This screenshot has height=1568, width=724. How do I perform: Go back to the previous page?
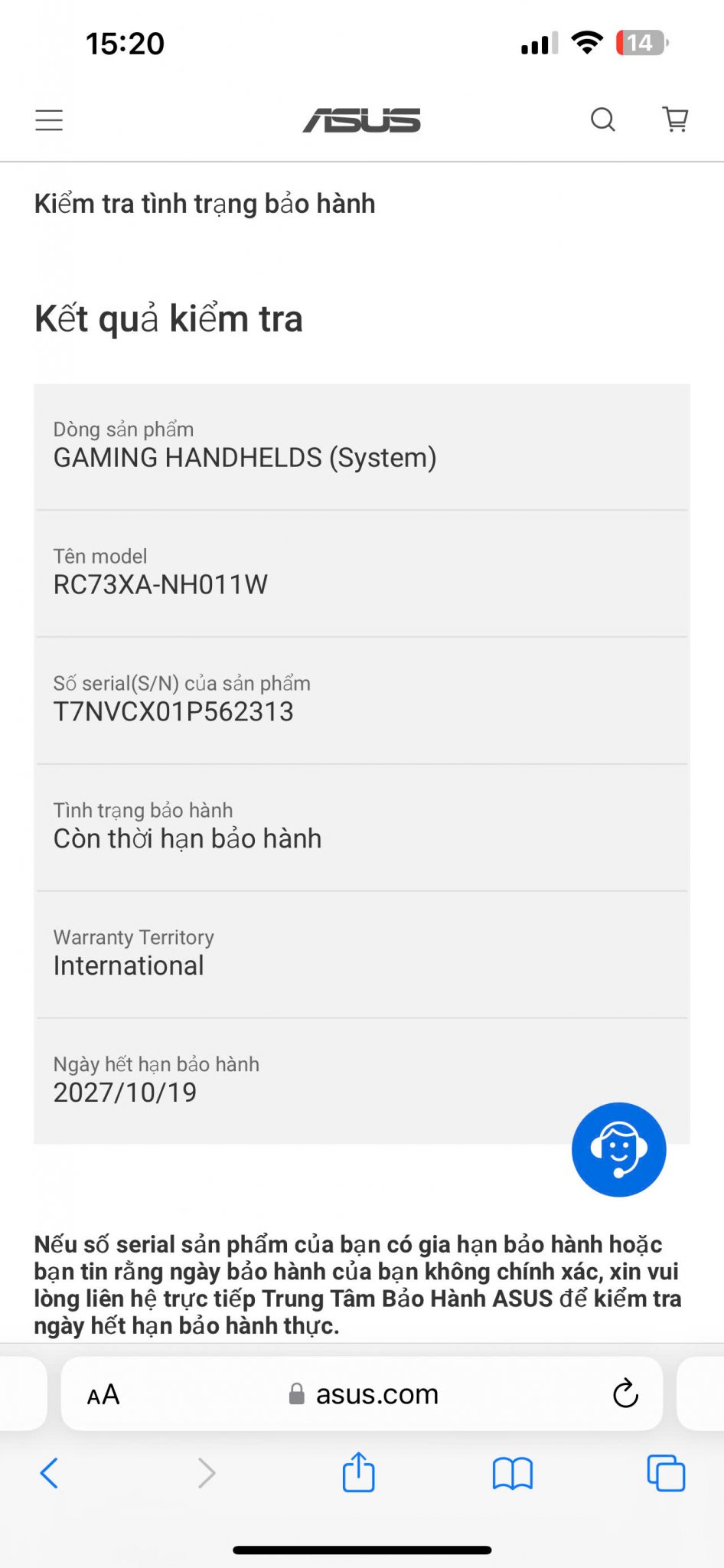[49, 1473]
